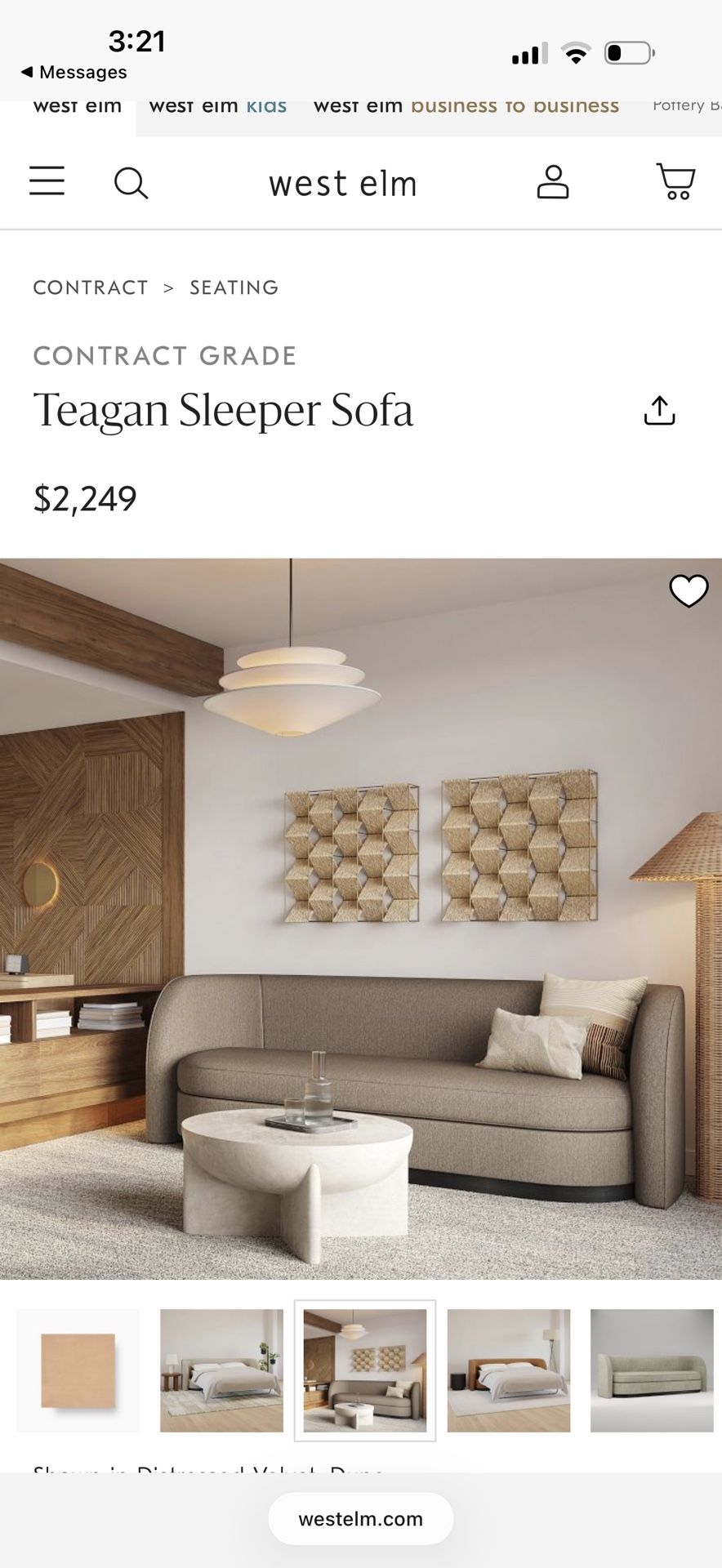View the thumbnail of the sofa opened as a bed with a plant
This screenshot has width=722, height=1568.
pyautogui.click(x=221, y=1370)
